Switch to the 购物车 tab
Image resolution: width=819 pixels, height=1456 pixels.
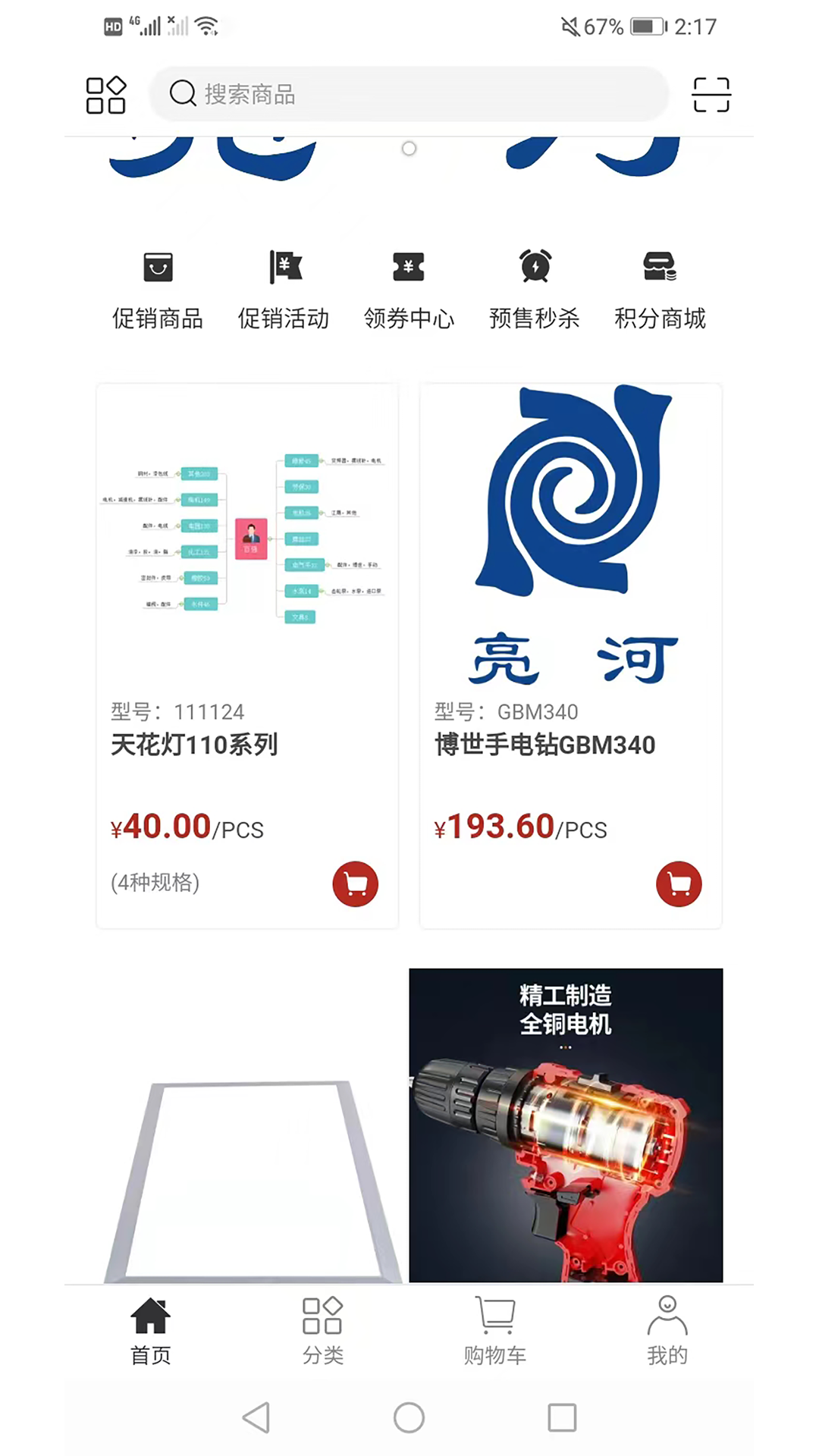pyautogui.click(x=494, y=1331)
